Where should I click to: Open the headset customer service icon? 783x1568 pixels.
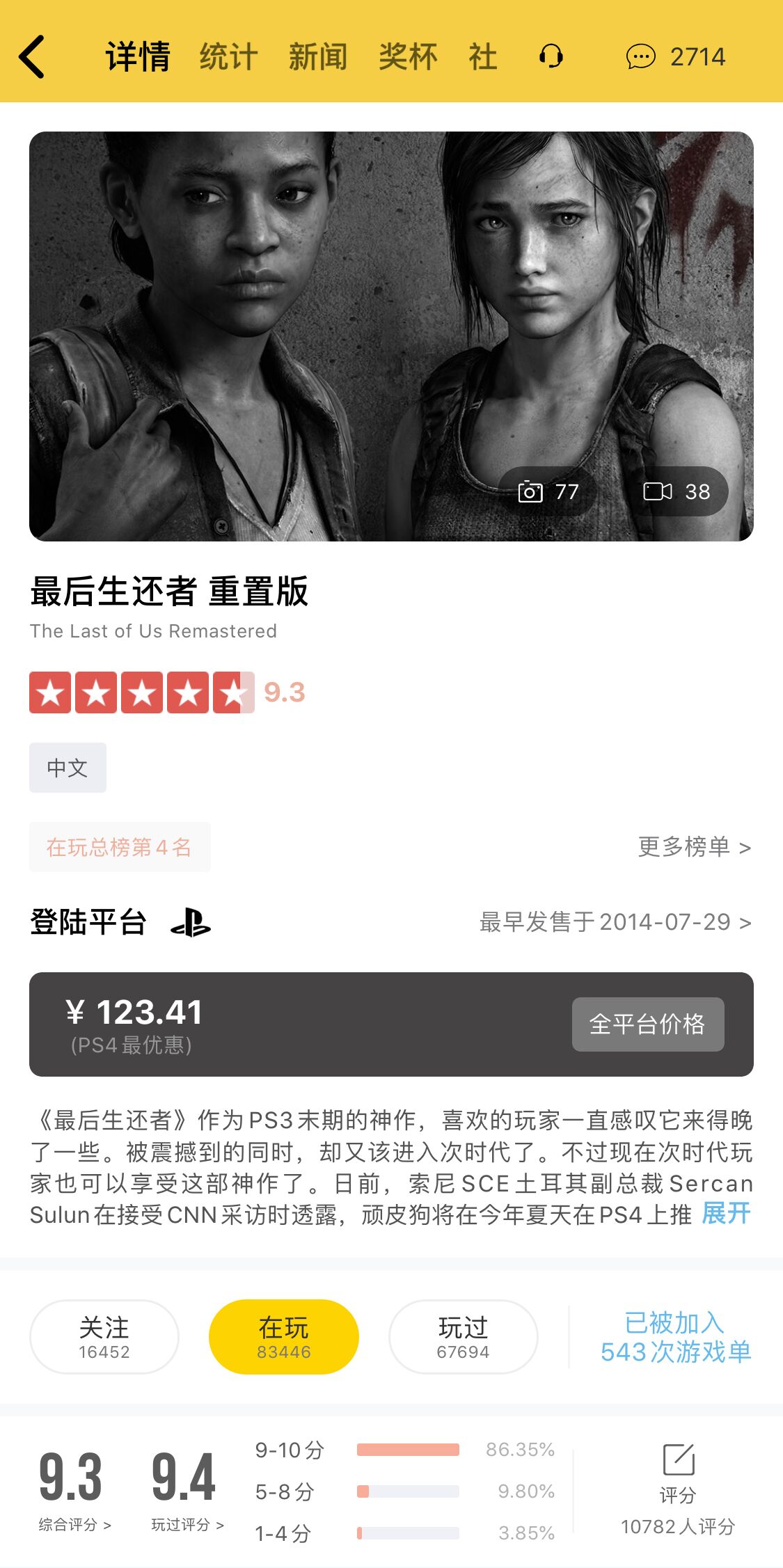pyautogui.click(x=551, y=56)
